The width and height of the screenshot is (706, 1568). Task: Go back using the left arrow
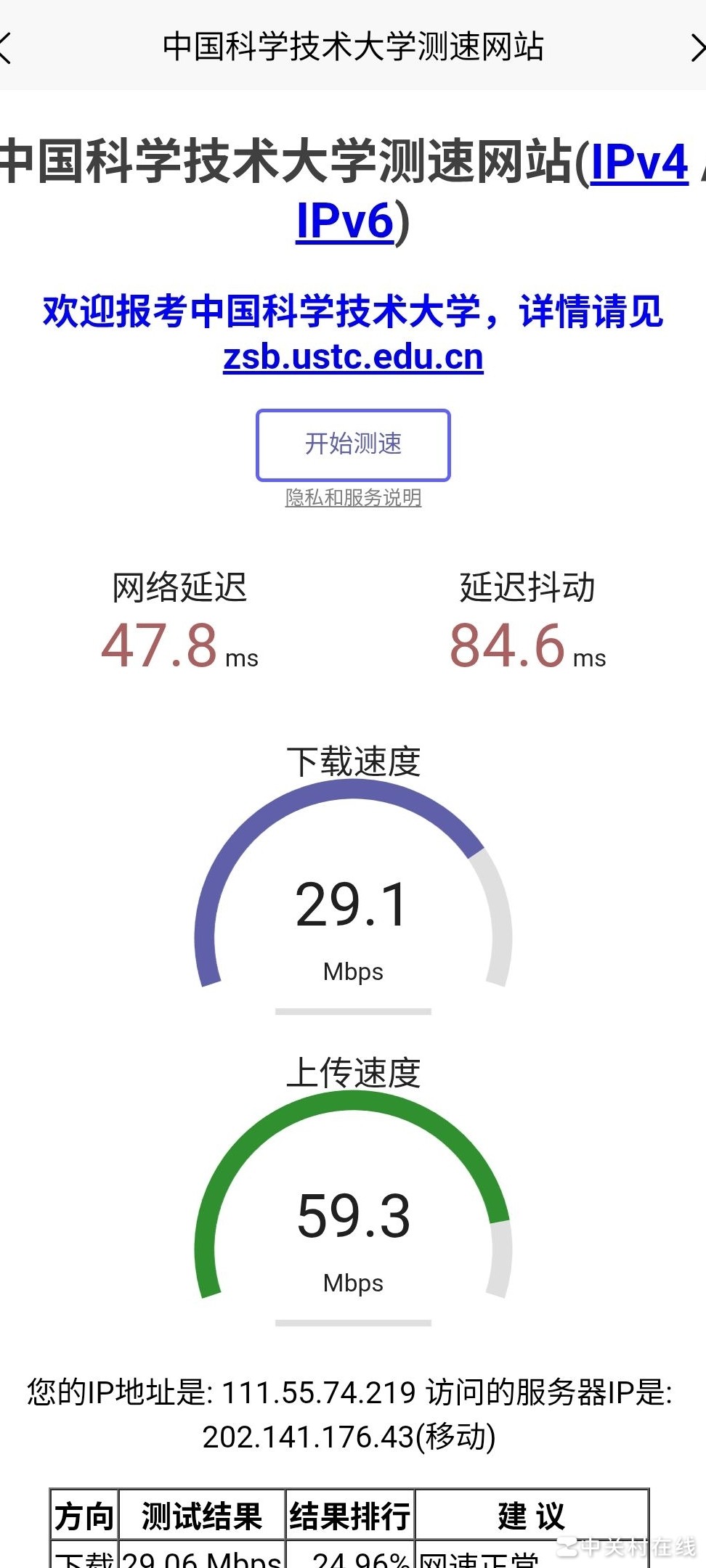point(6,48)
